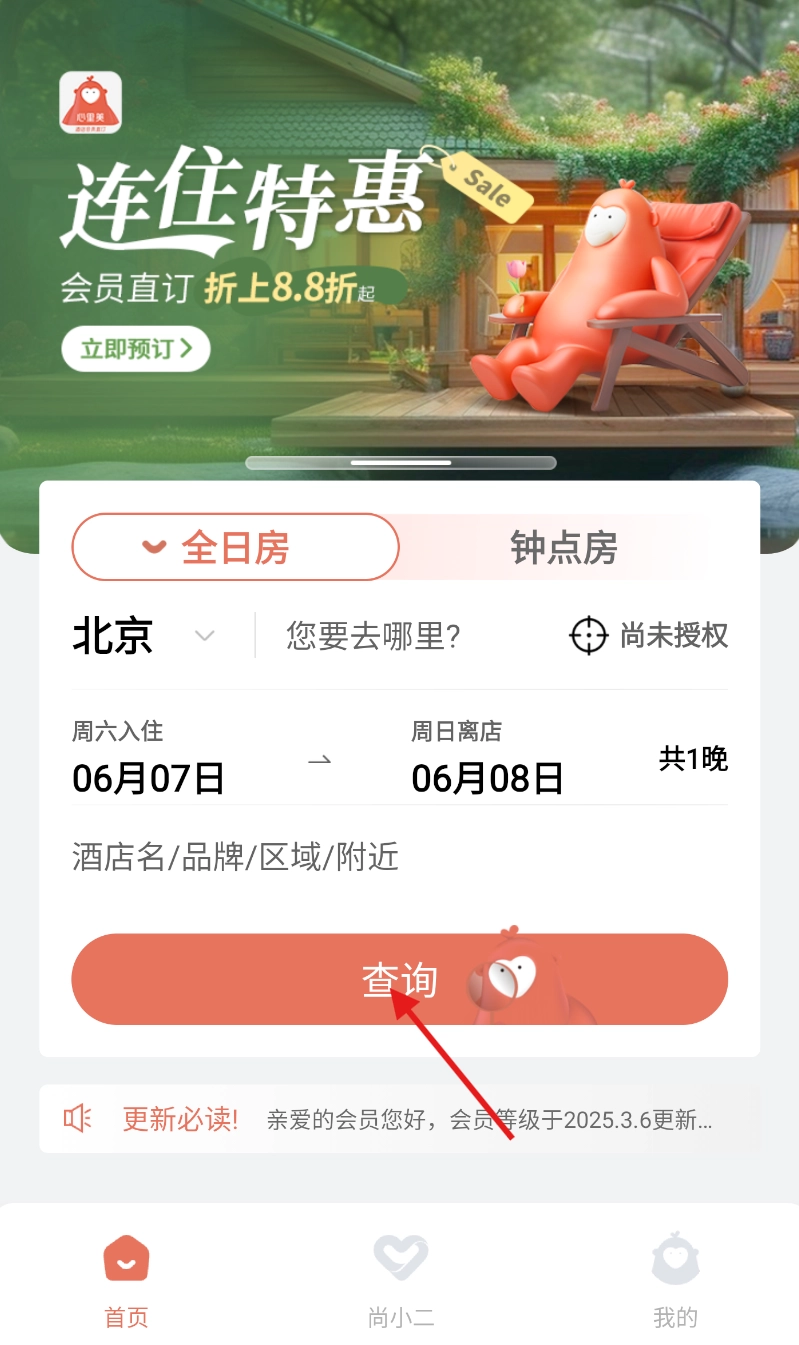The image size is (799, 1345).
Task: Tap the 查询 search button
Action: (399, 979)
